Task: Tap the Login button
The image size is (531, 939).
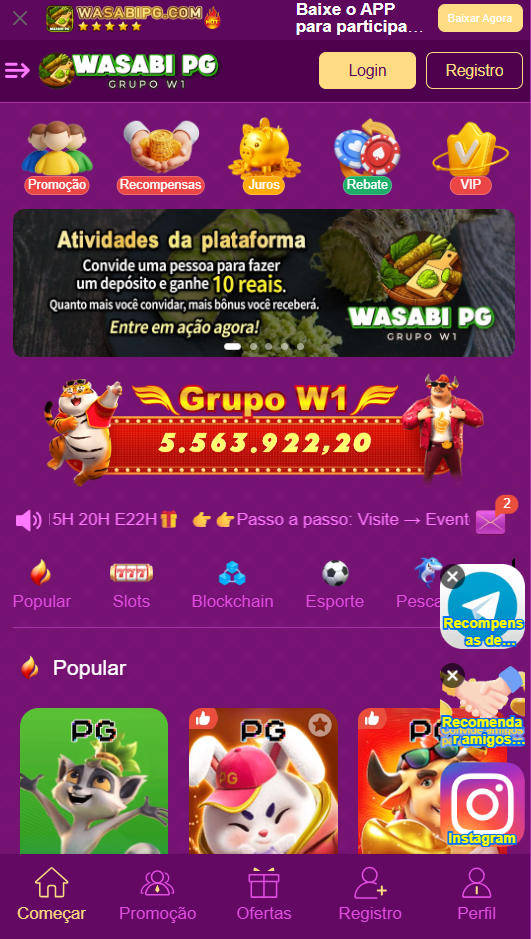Action: (367, 71)
